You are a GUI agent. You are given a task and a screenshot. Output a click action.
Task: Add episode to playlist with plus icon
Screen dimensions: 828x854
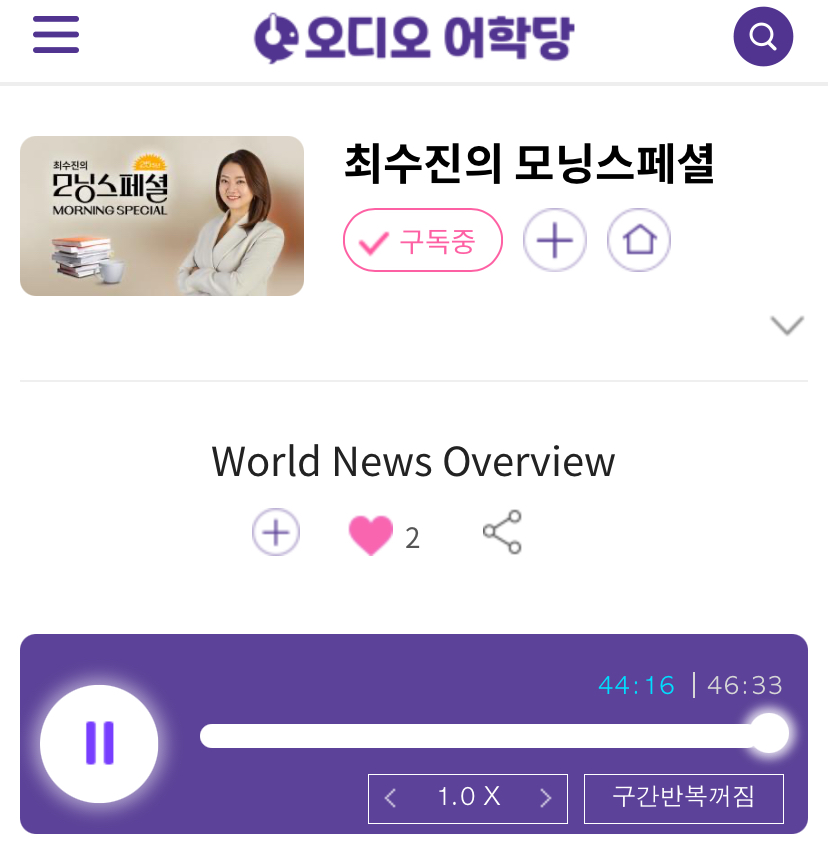[275, 531]
